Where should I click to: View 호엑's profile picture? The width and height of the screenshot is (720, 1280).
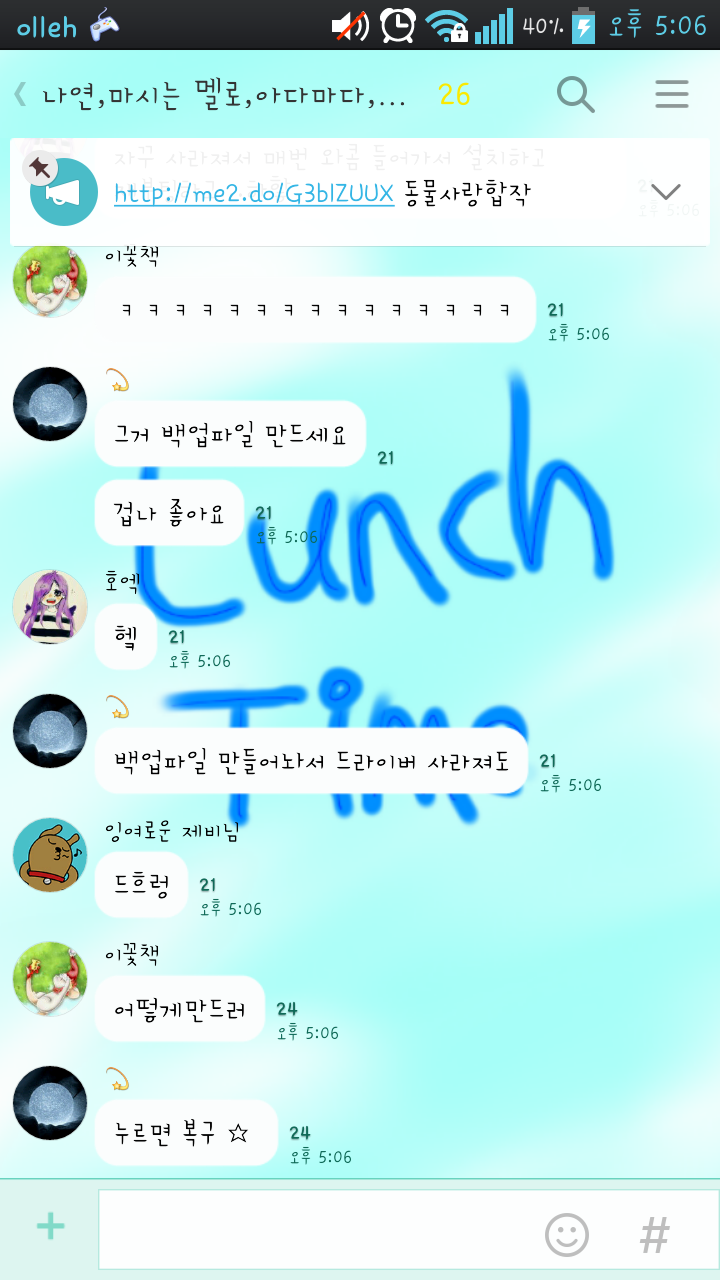click(x=50, y=608)
